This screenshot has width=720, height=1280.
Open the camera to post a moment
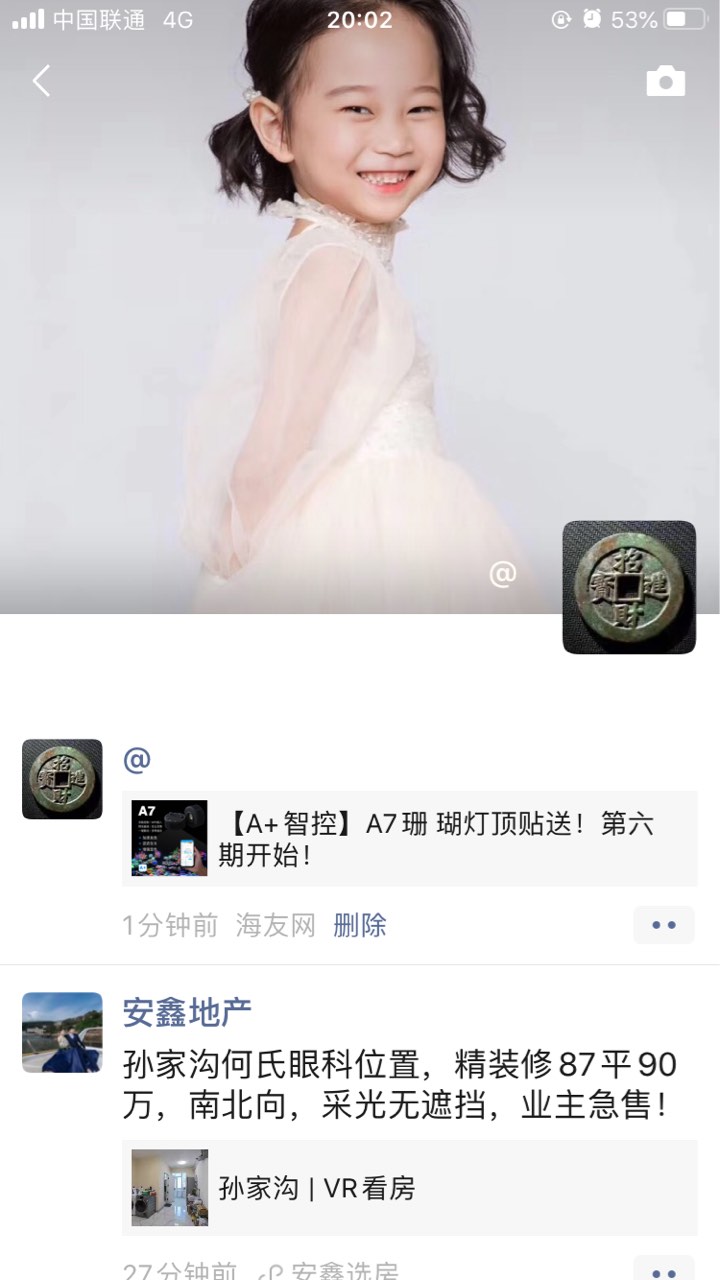click(665, 81)
